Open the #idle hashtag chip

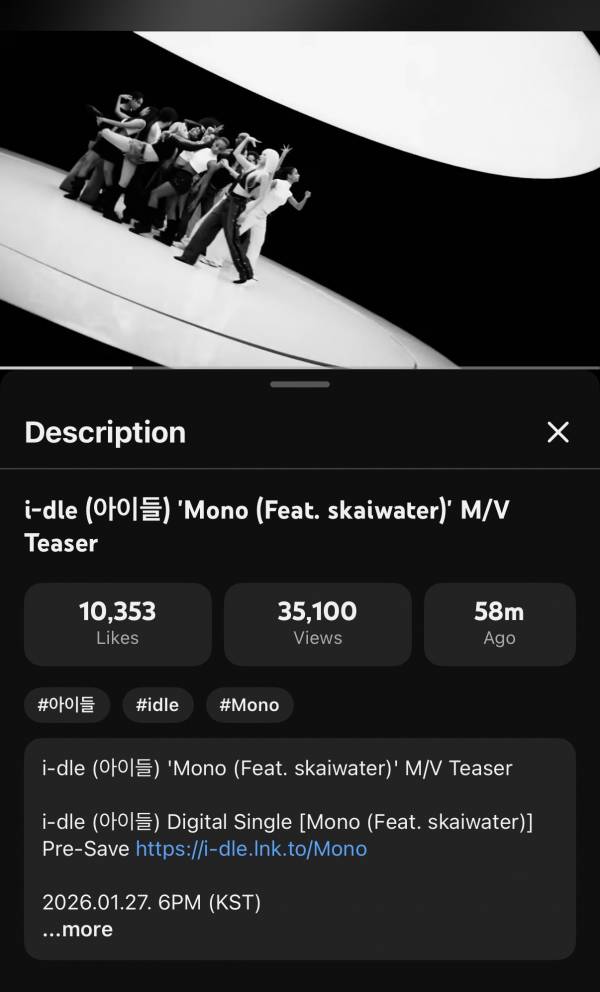pos(157,704)
